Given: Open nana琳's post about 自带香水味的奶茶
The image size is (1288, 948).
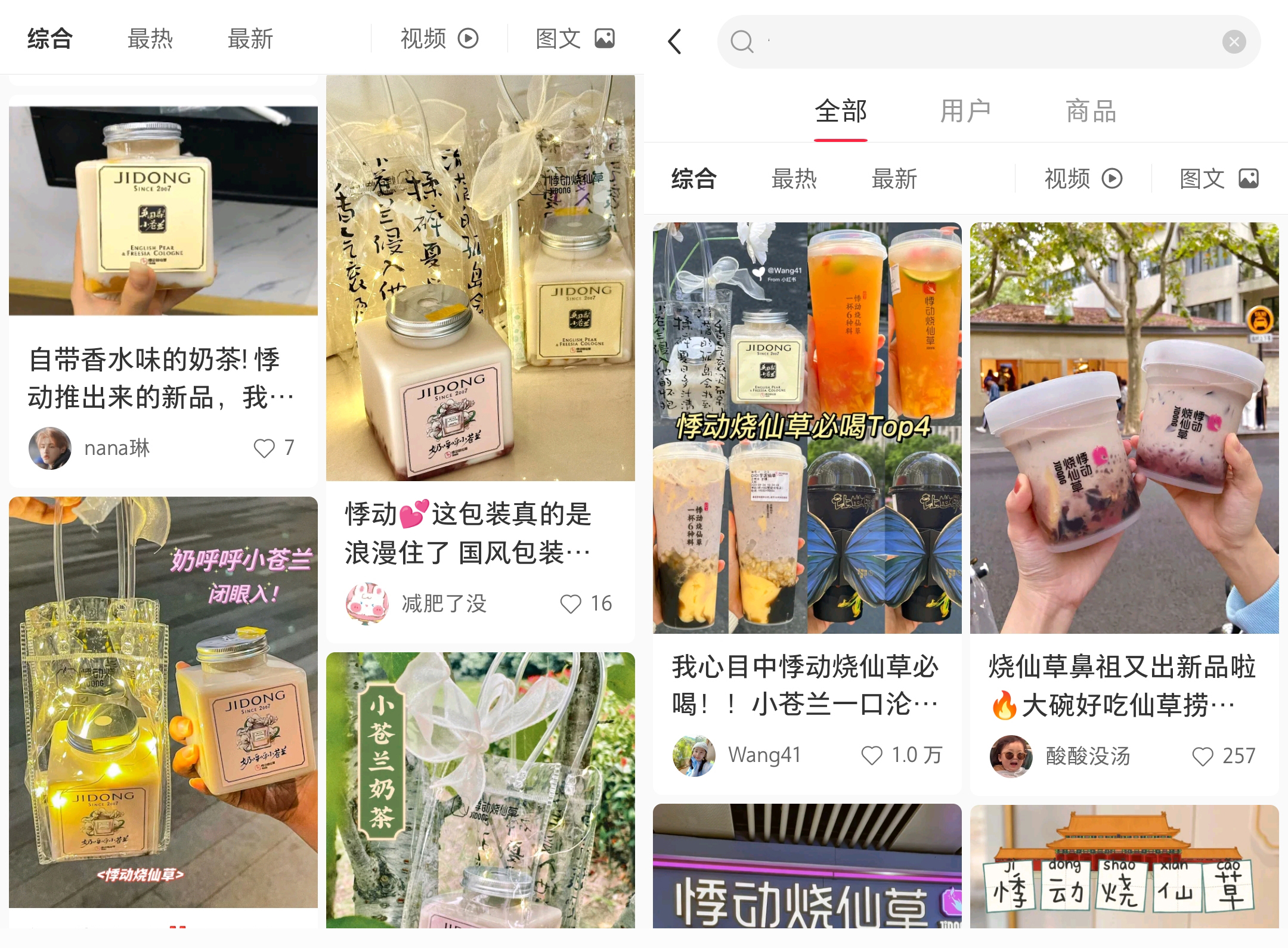Looking at the screenshot, I should [x=162, y=378].
